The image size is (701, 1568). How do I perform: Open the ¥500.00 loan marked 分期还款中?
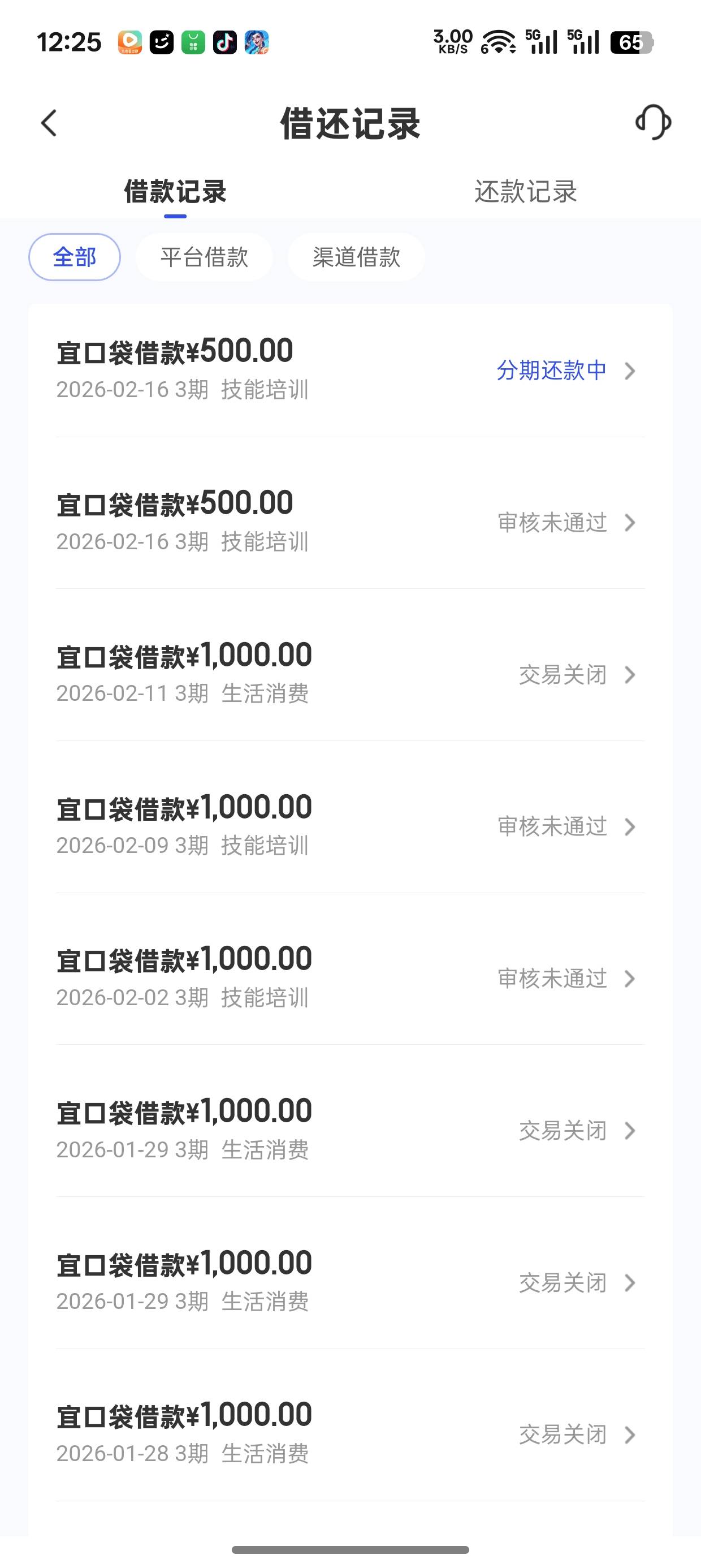tap(350, 370)
